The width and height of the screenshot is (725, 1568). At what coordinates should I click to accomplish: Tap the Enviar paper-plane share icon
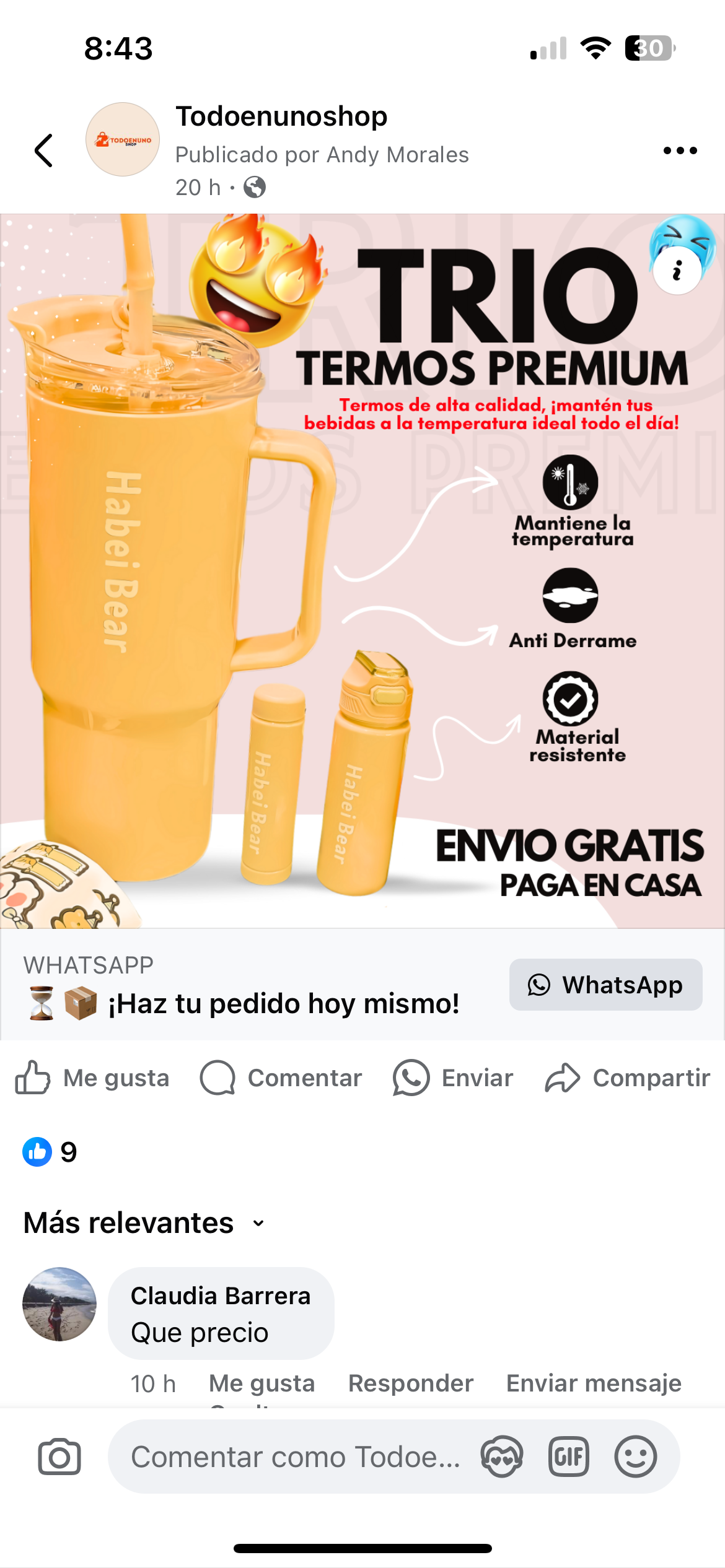(411, 1077)
